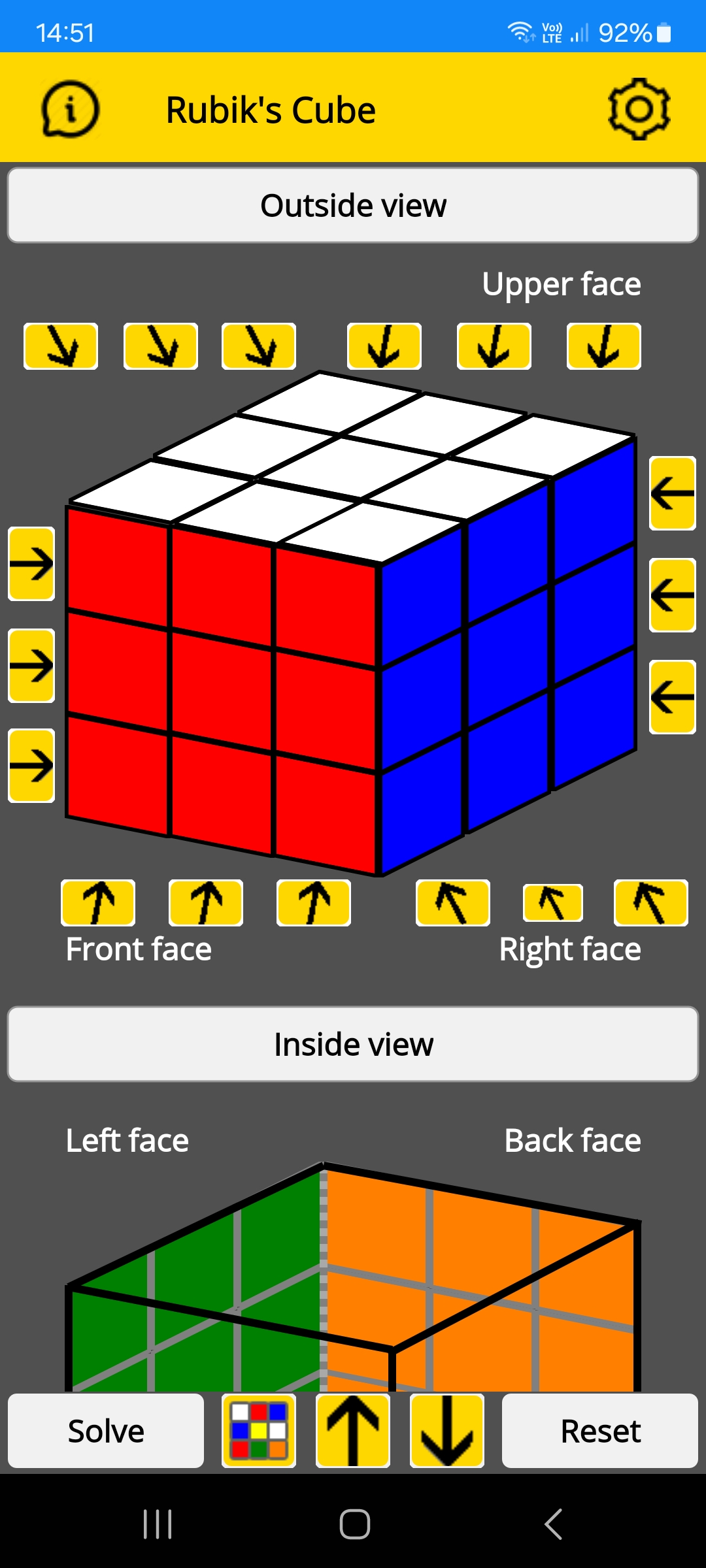Reset the cube
This screenshot has width=706, height=1568.
point(600,1431)
